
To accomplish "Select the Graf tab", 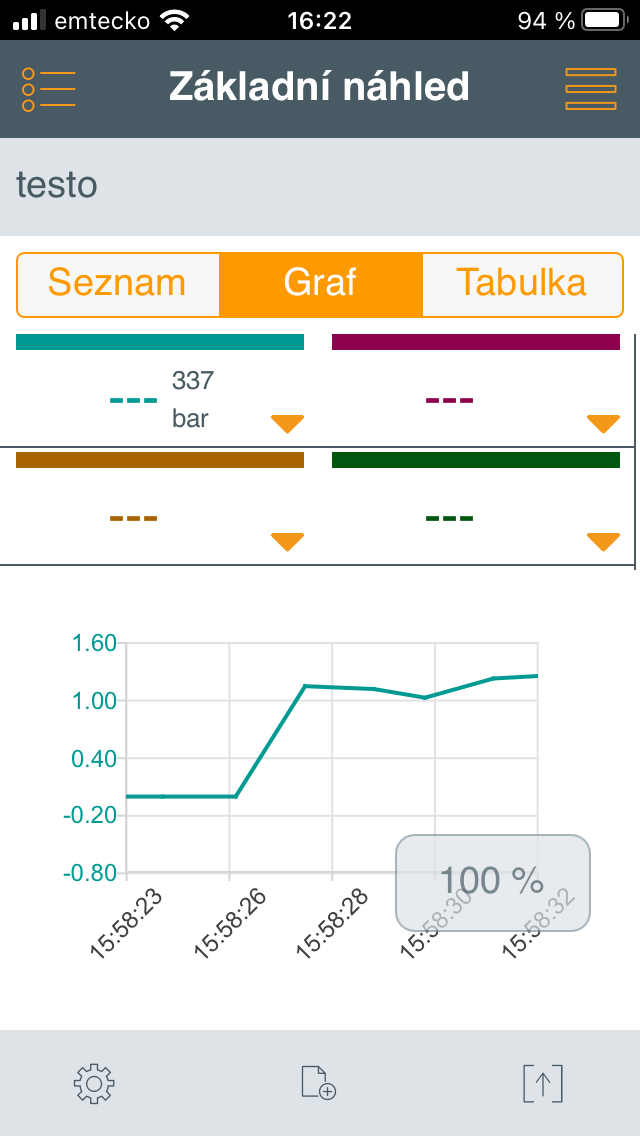I will (320, 283).
